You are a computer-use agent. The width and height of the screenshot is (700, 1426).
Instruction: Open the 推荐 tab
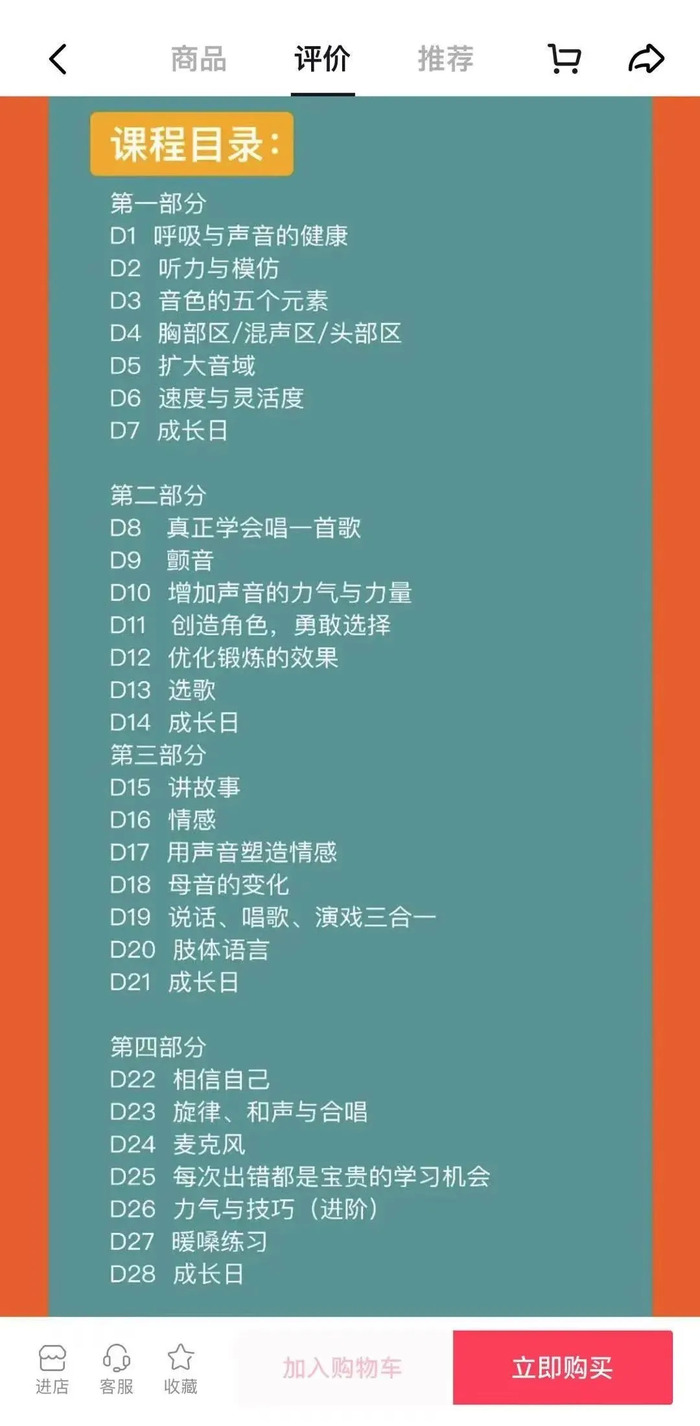pyautogui.click(x=445, y=59)
